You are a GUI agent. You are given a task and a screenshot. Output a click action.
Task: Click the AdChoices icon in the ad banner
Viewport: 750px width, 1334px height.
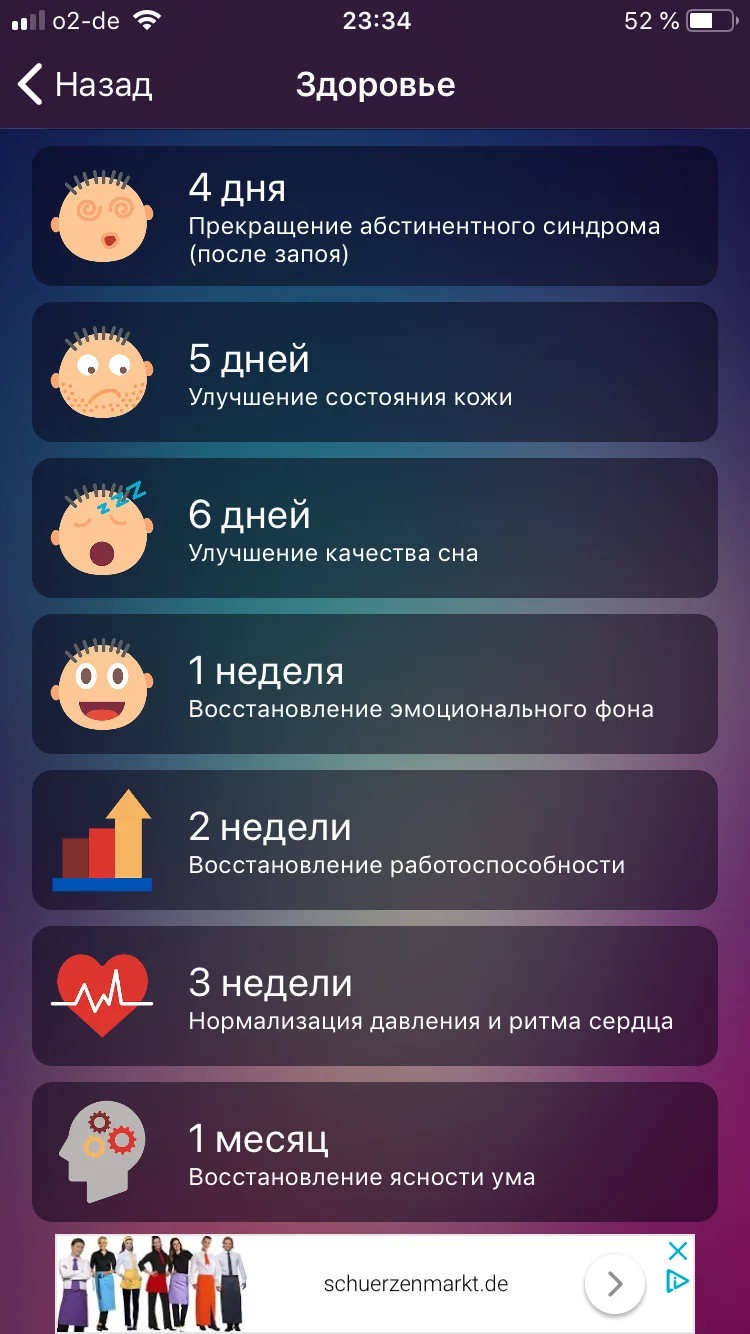point(678,1283)
